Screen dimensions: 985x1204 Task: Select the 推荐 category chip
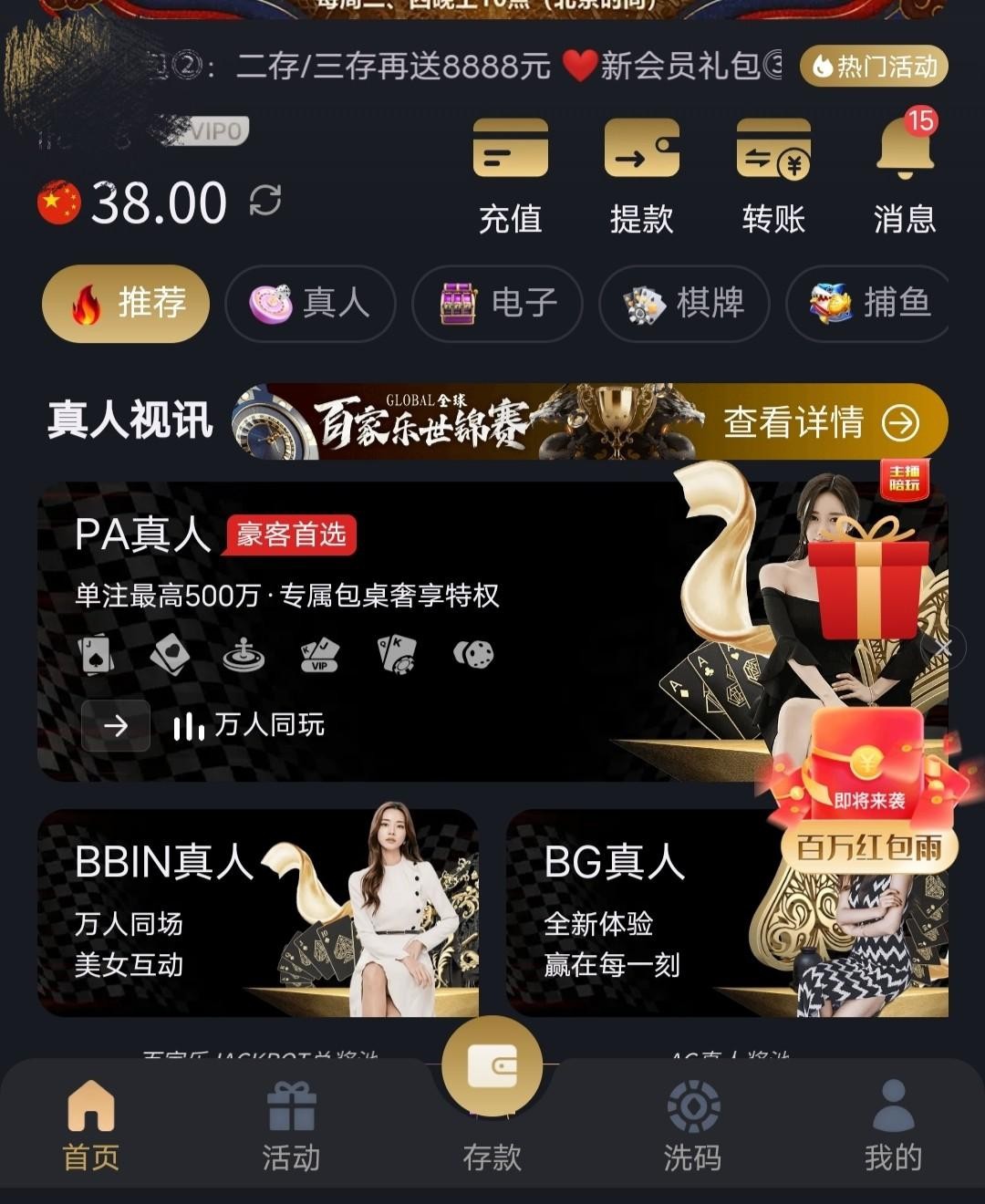tap(126, 303)
